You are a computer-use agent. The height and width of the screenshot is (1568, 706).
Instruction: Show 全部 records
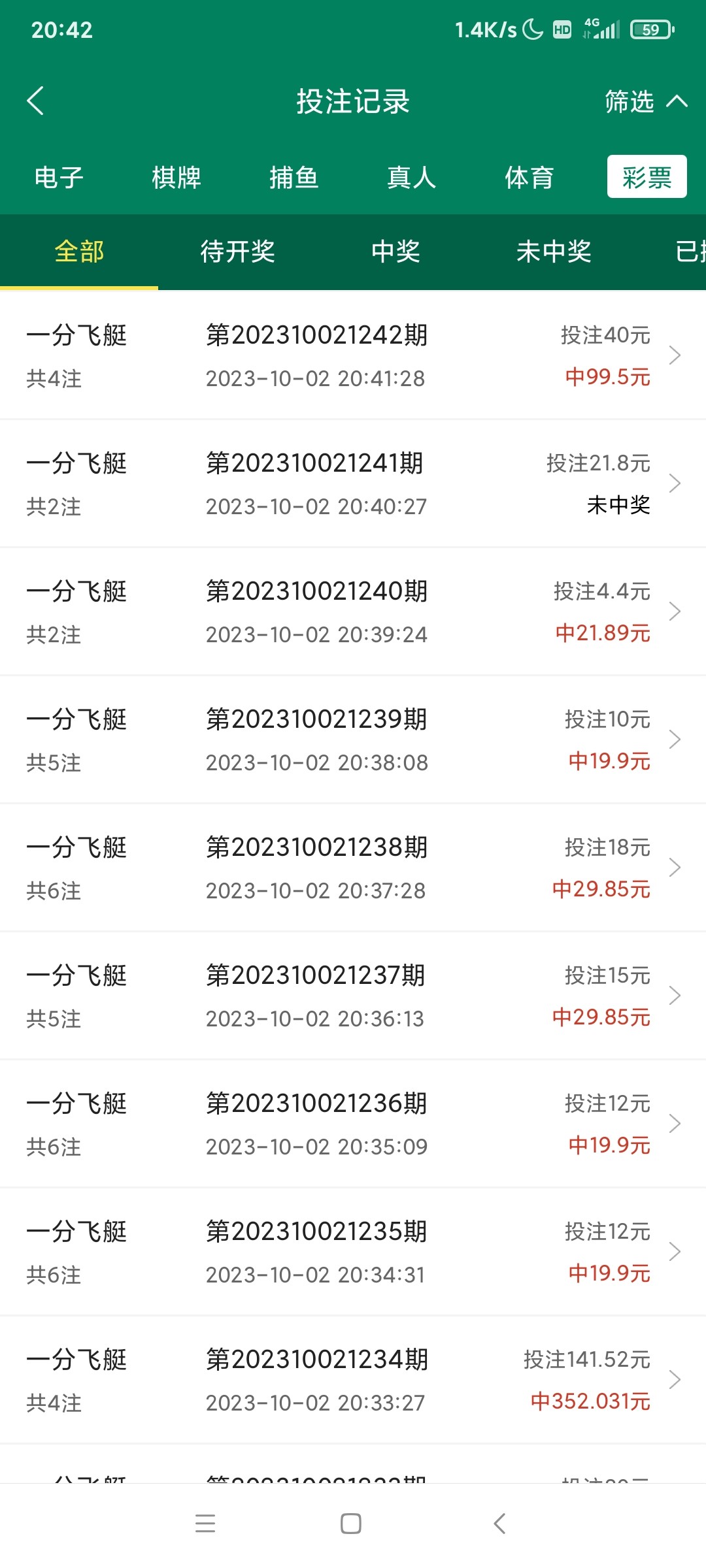click(79, 252)
